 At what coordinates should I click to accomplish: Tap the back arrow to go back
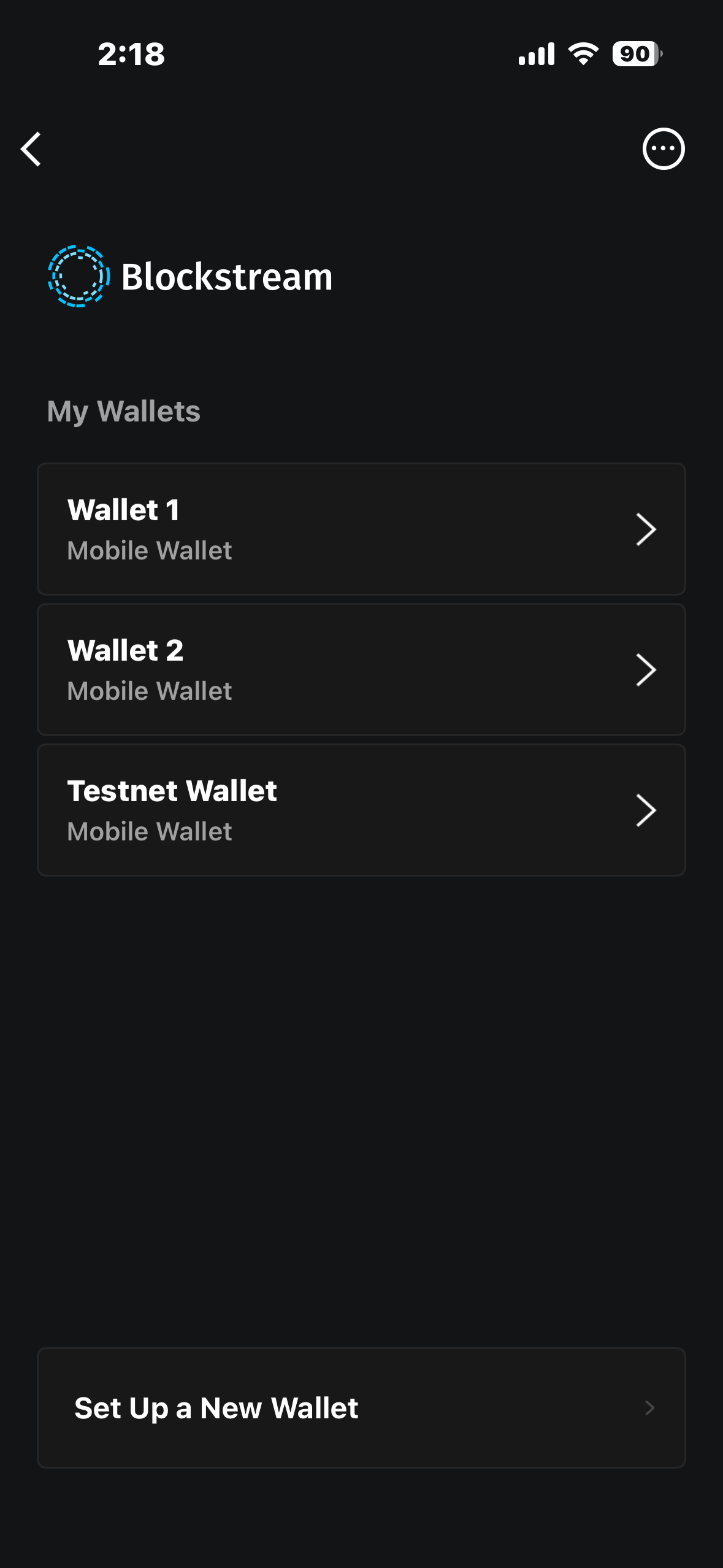[30, 149]
